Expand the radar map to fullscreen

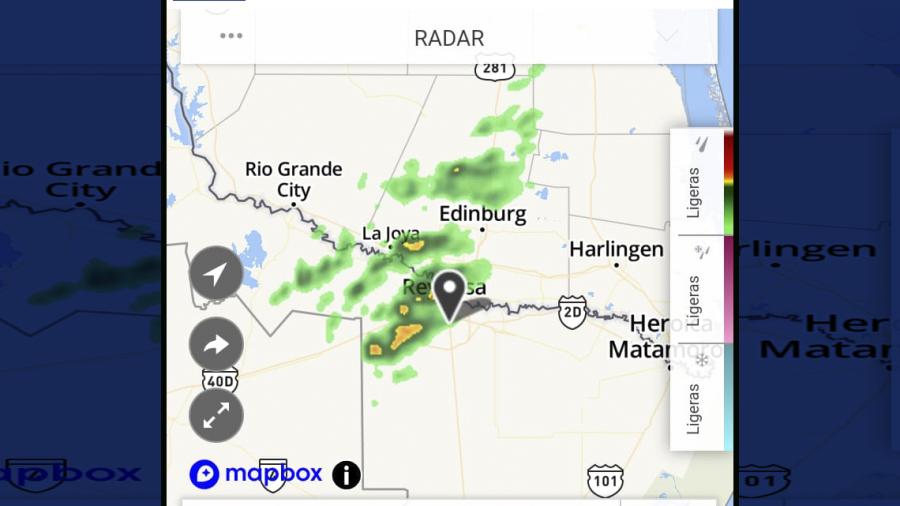[x=216, y=416]
